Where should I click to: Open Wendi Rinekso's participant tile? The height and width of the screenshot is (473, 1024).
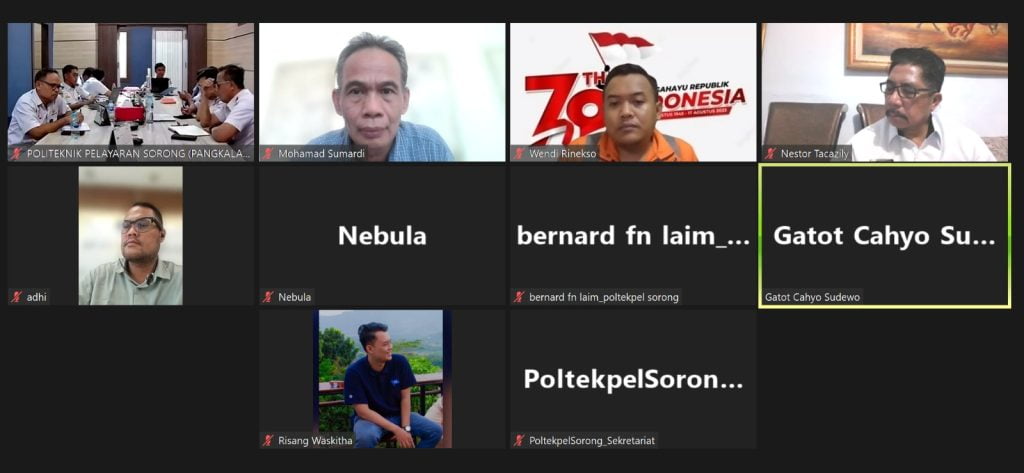point(633,92)
